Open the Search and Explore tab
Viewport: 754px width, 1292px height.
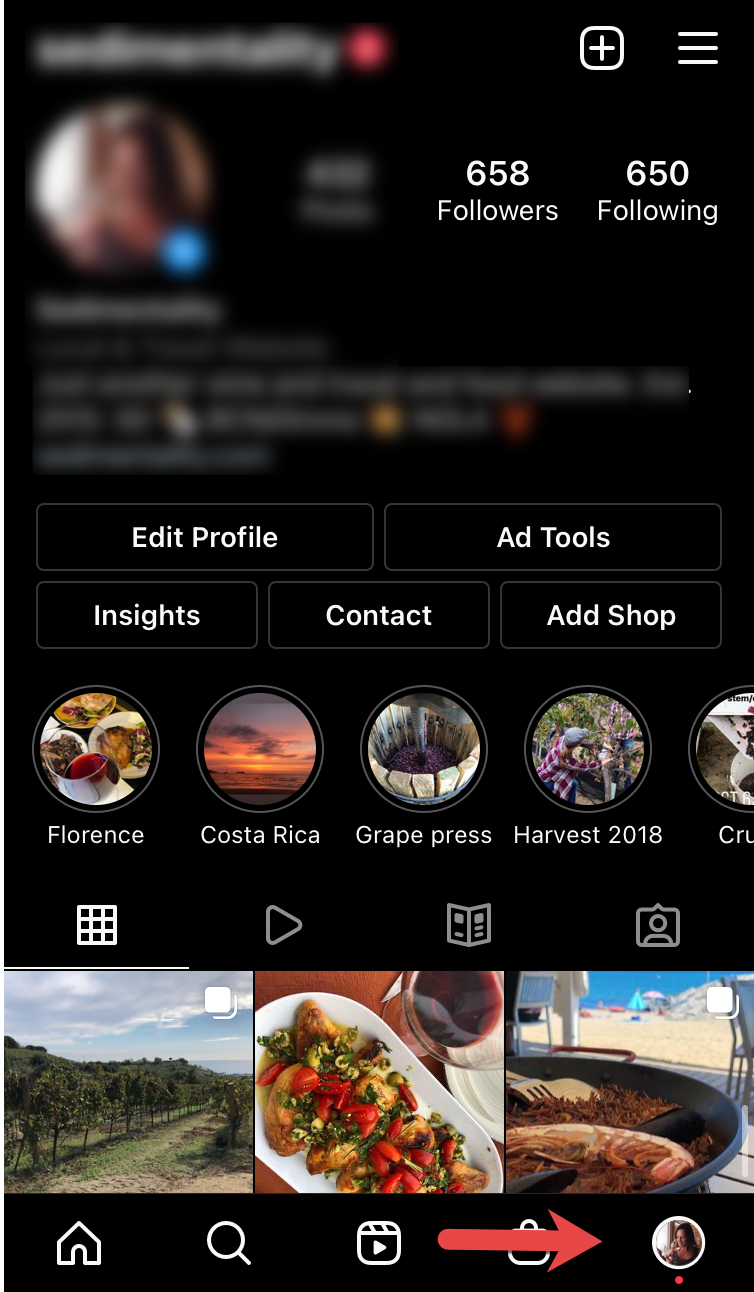click(x=229, y=1244)
